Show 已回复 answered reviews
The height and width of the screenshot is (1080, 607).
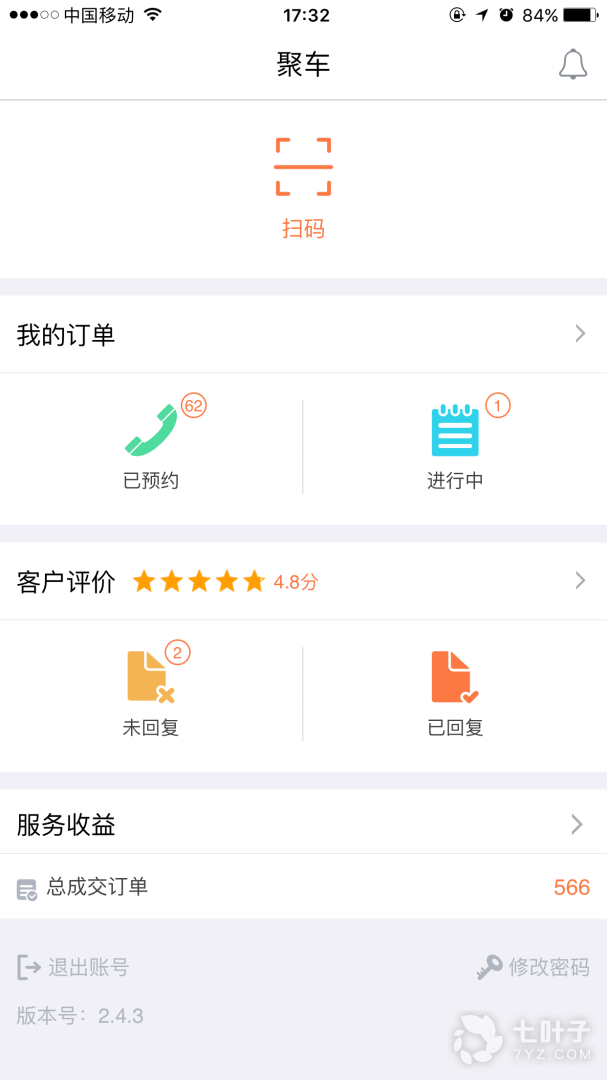[x=455, y=693]
